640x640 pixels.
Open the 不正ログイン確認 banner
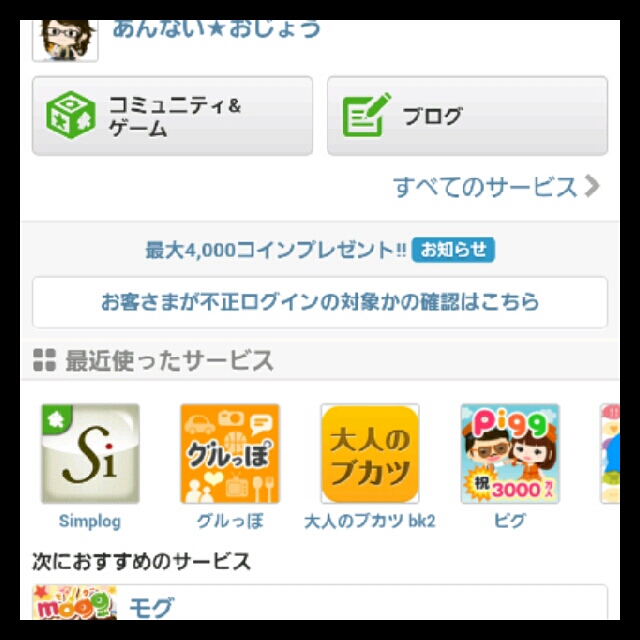[319, 302]
